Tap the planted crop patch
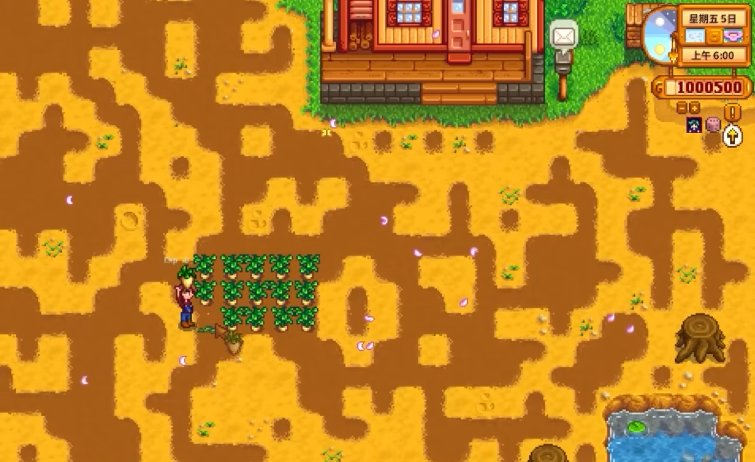The image size is (755, 462). click(256, 291)
